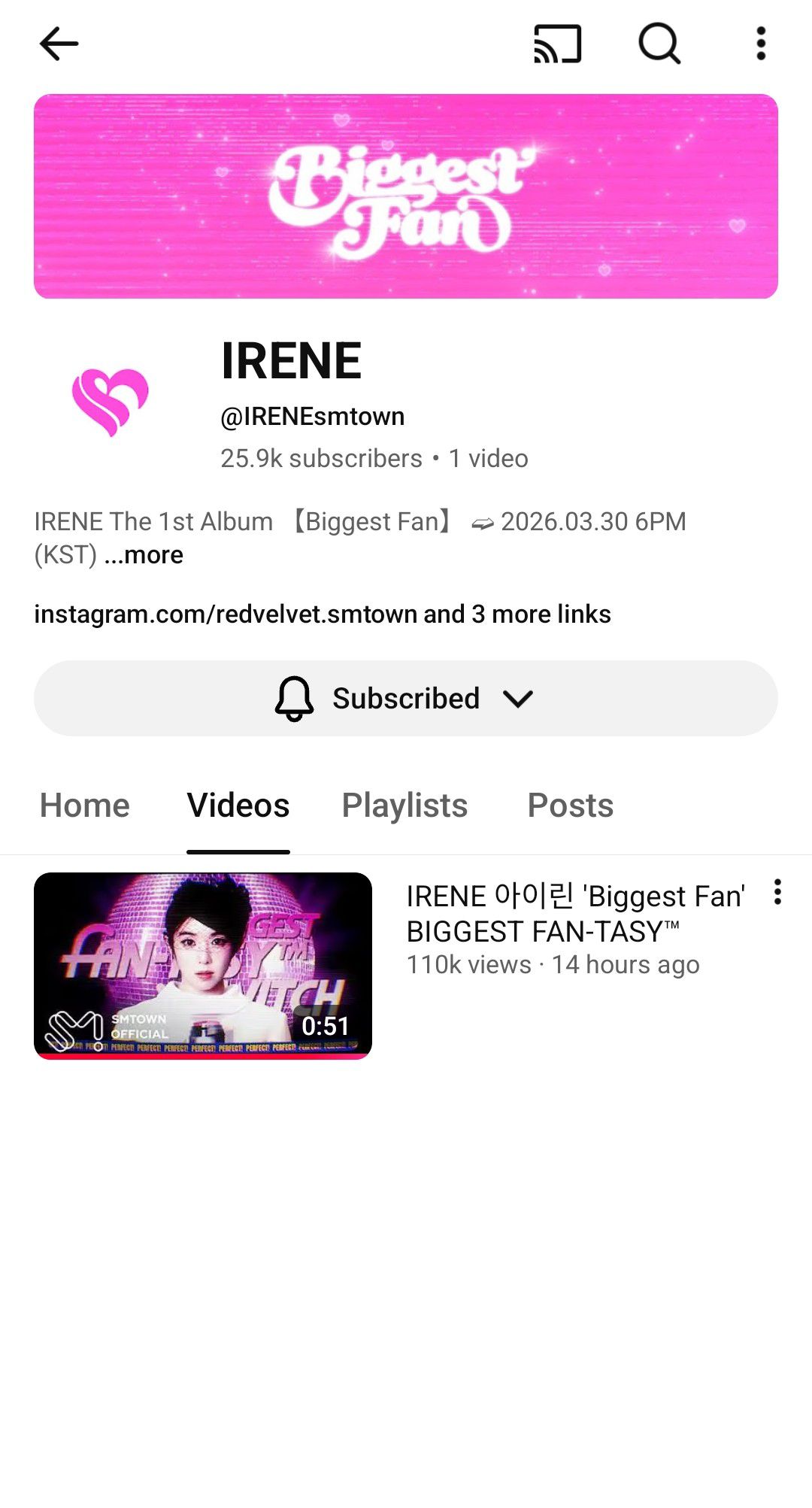The width and height of the screenshot is (812, 1508).
Task: Expand the Subscribed options chevron
Action: click(x=520, y=698)
